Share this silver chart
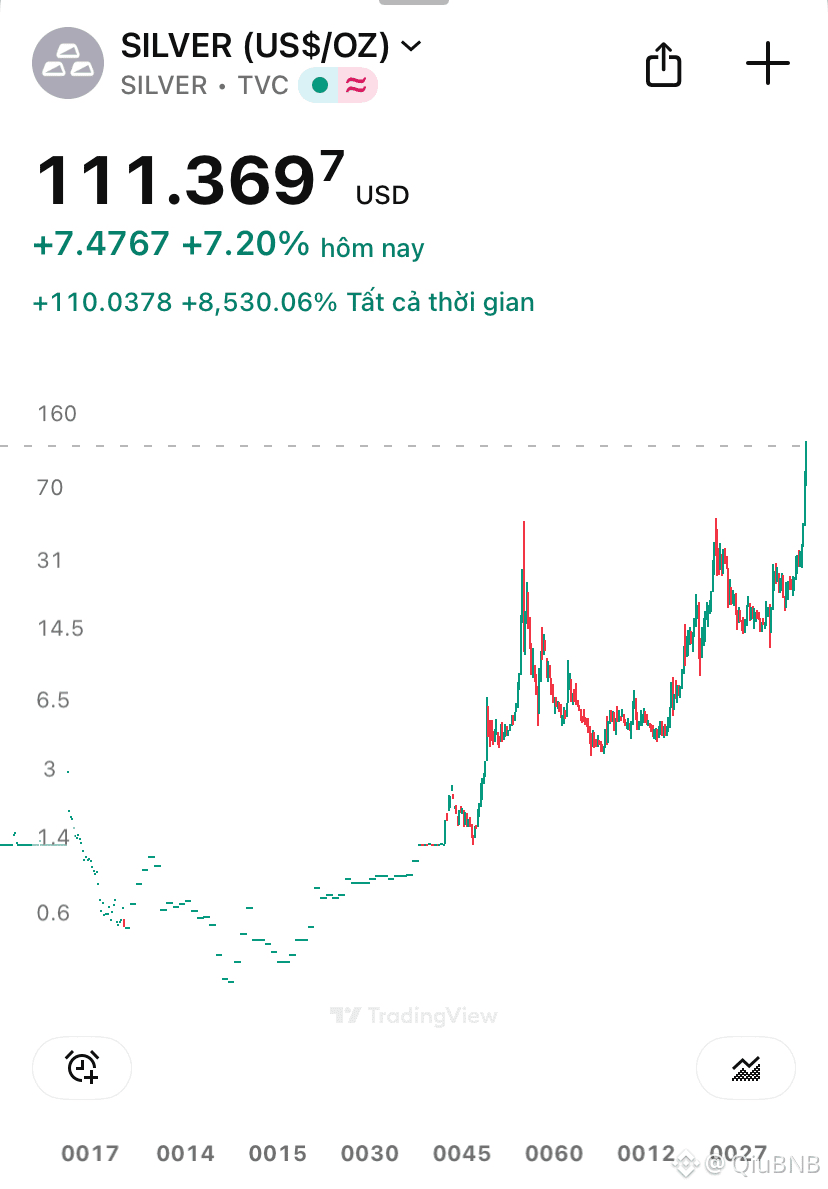828x1189 pixels. (663, 65)
